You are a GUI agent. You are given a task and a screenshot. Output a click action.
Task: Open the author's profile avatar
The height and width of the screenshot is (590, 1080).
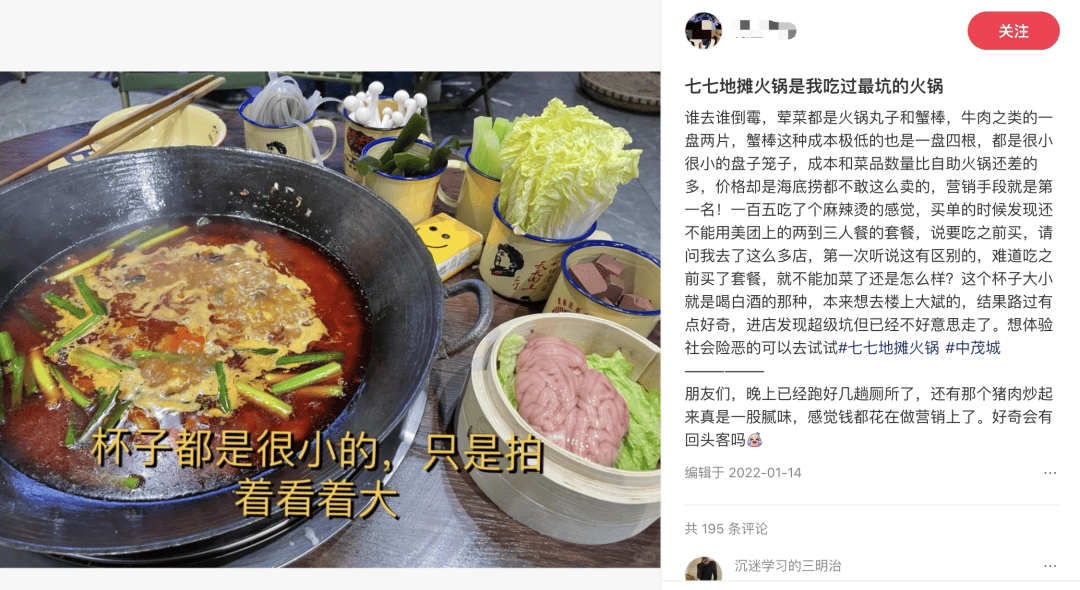tap(703, 31)
